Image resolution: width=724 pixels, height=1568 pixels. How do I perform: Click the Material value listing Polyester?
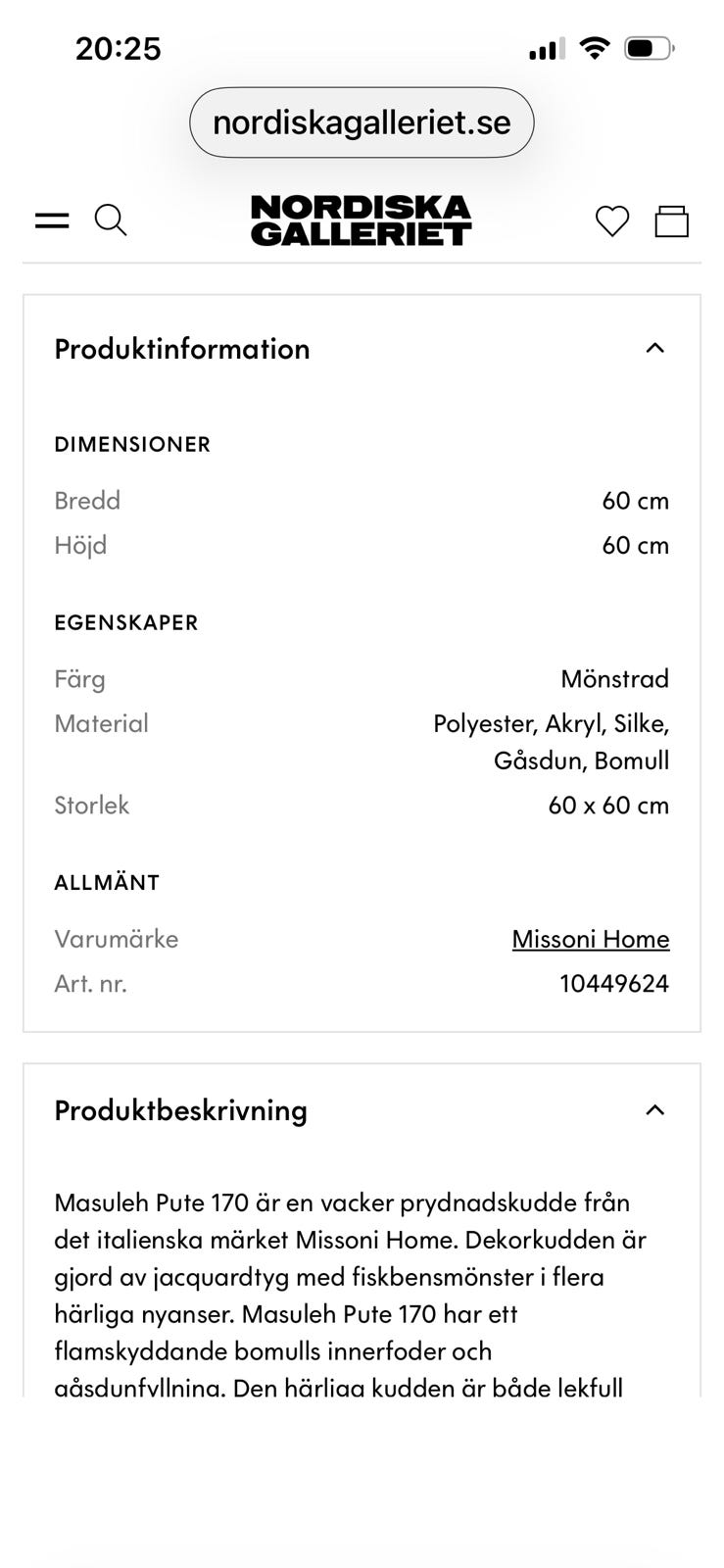552,741
